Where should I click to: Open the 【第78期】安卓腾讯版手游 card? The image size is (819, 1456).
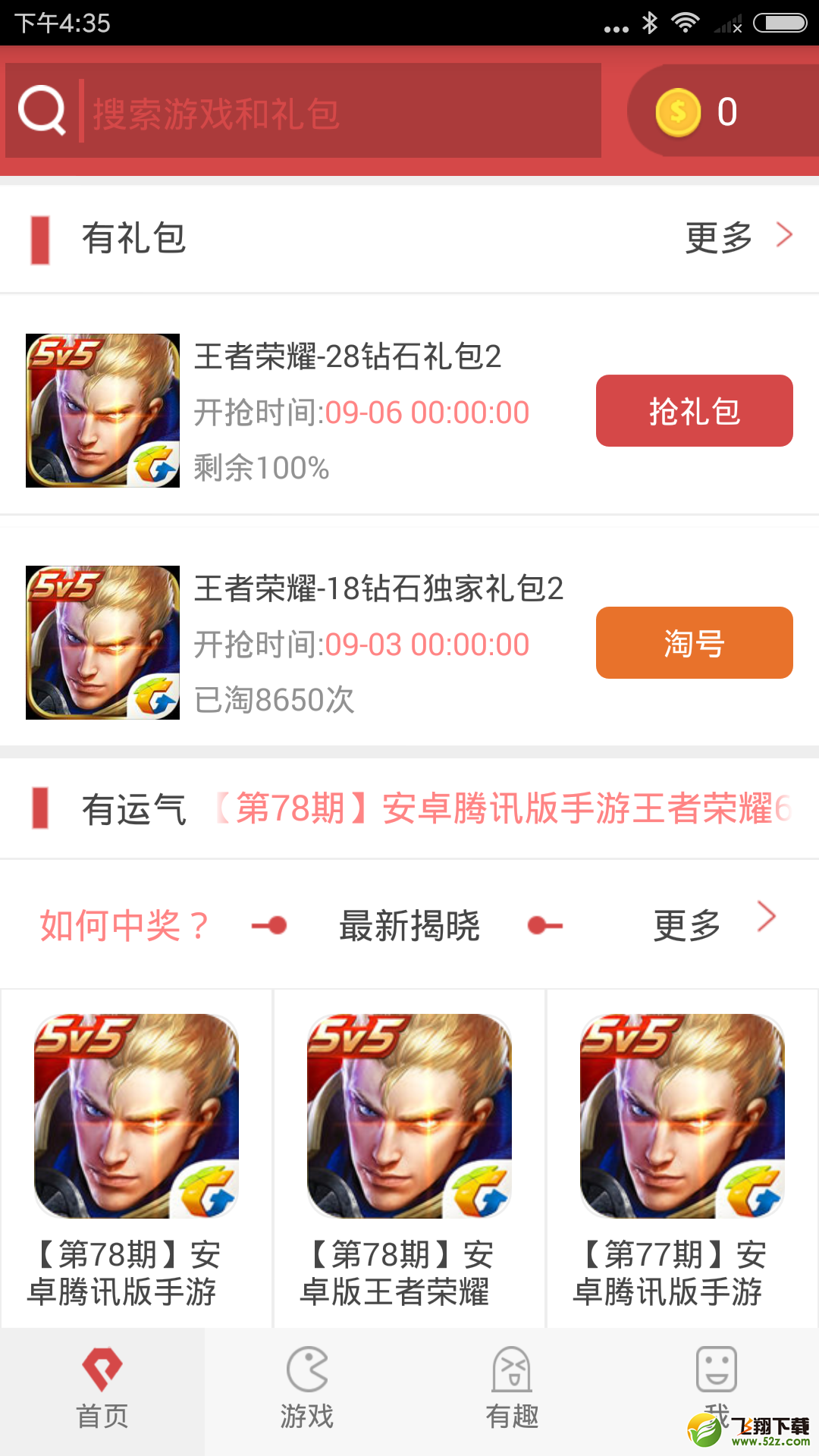pos(136,1159)
